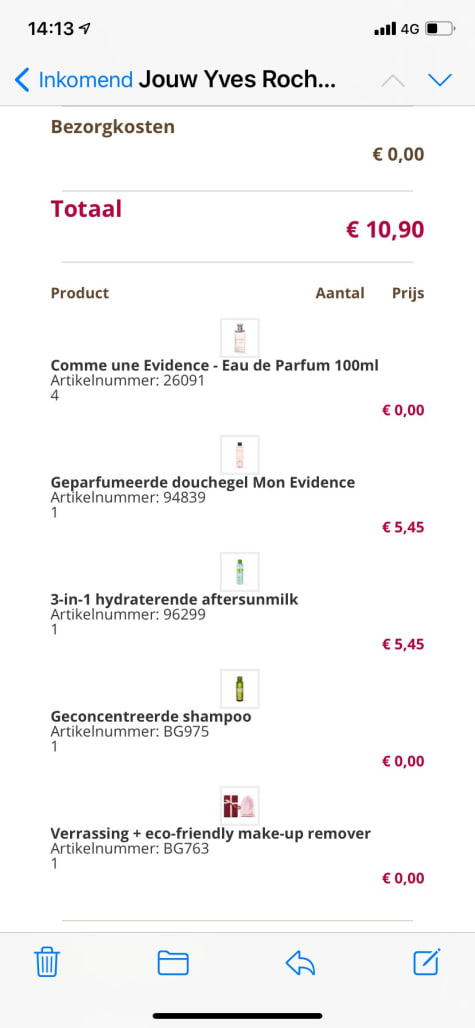Go back to the Inkomend mailbox
This screenshot has width=475, height=1028.
pyautogui.click(x=73, y=80)
